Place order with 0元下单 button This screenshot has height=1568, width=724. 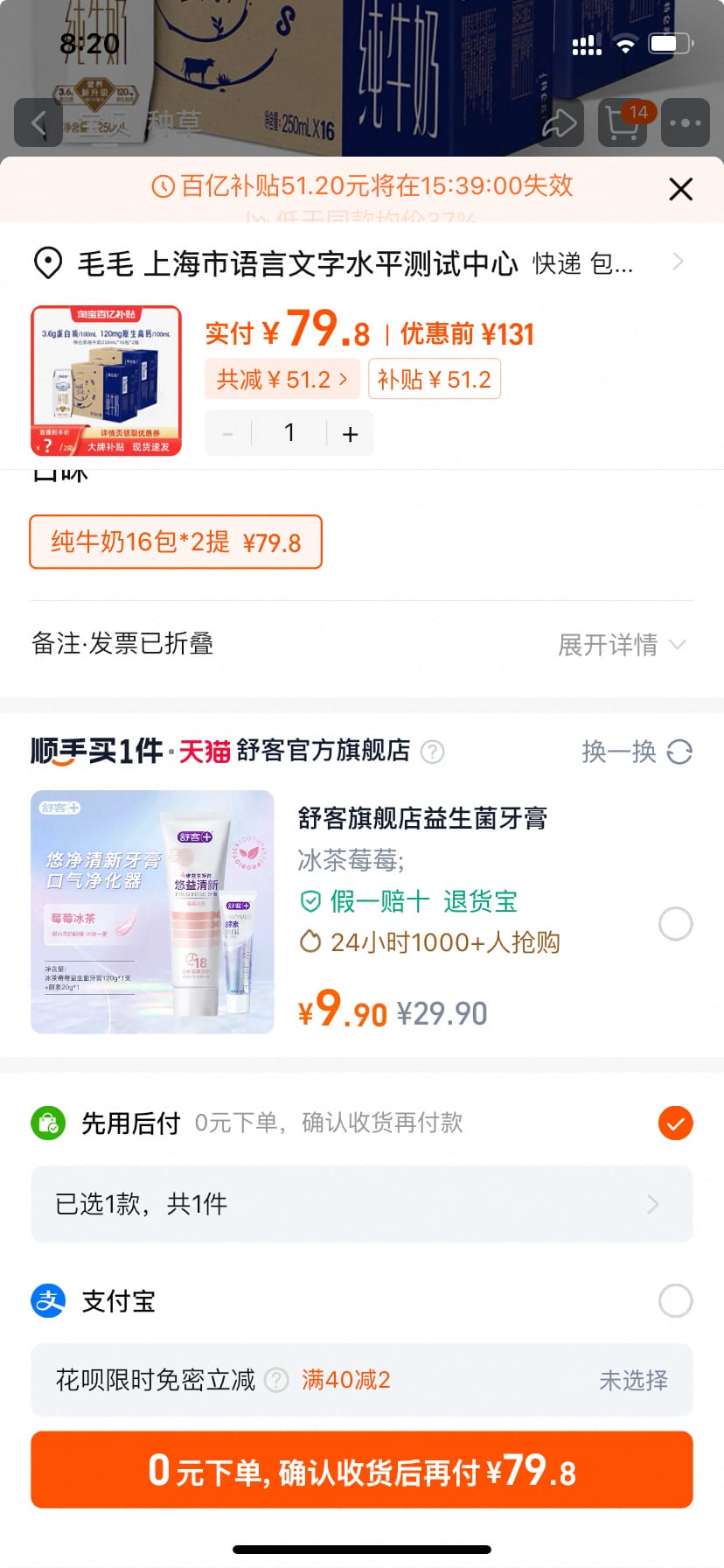362,1470
